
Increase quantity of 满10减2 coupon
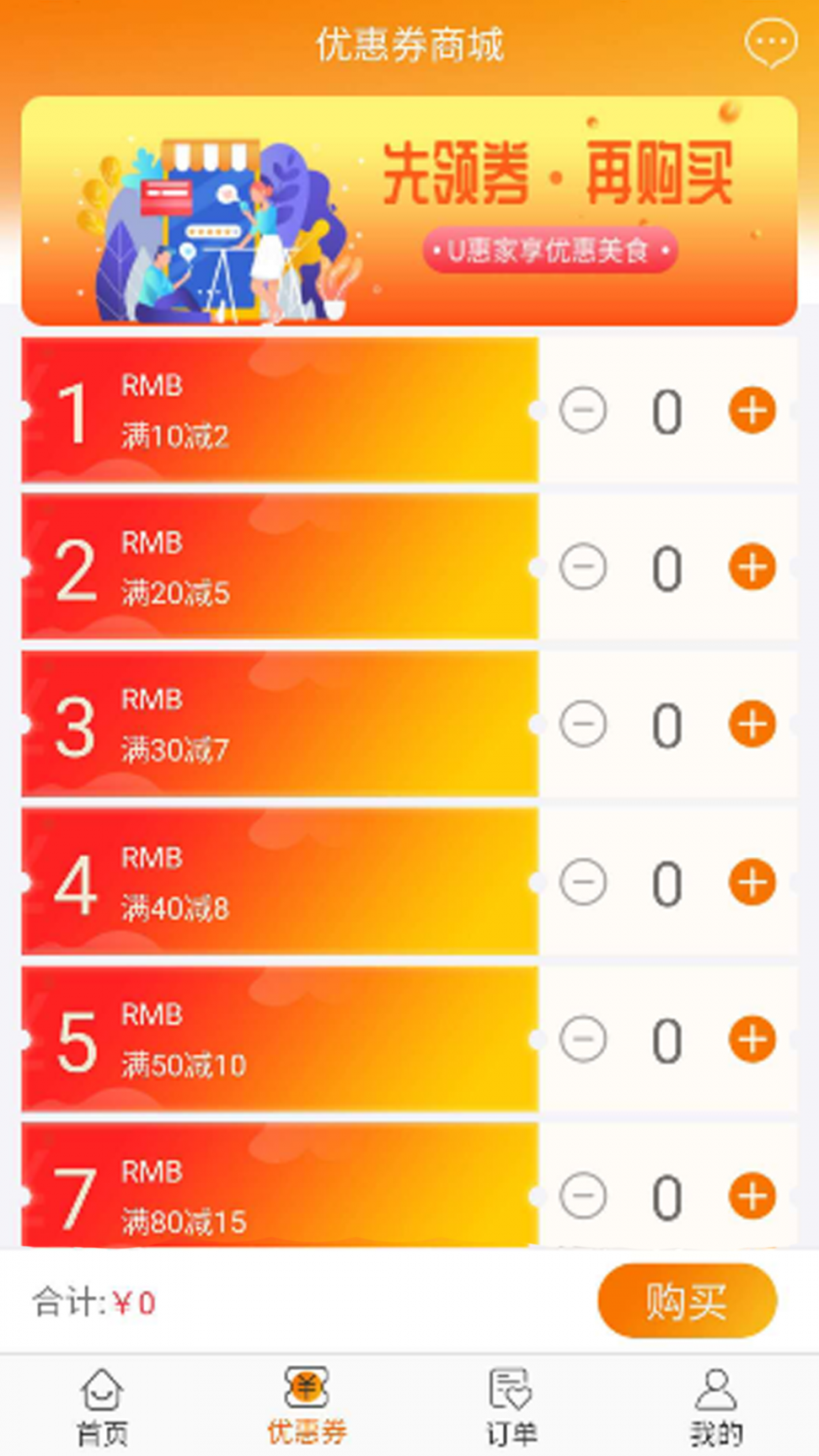pos(752,410)
